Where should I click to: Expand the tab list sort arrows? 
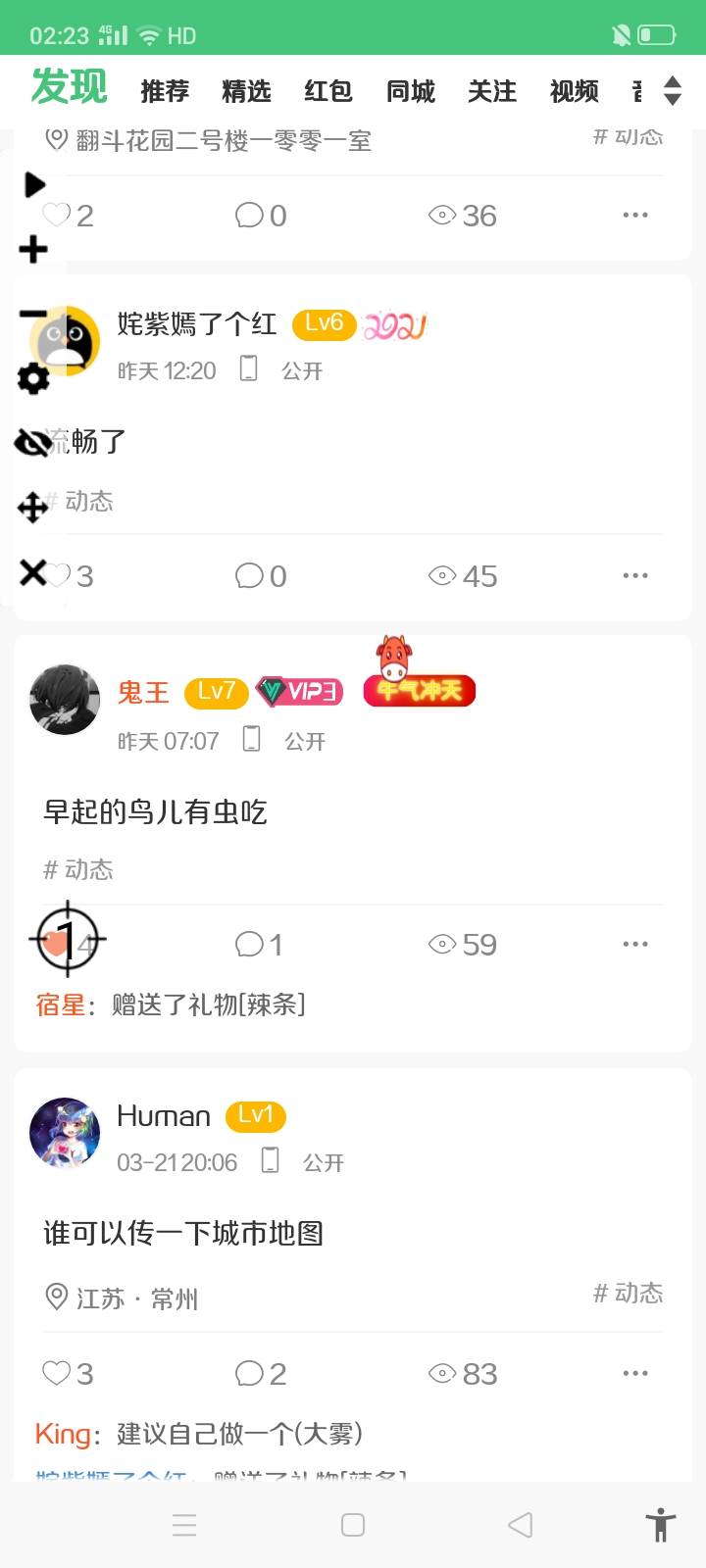(x=673, y=91)
